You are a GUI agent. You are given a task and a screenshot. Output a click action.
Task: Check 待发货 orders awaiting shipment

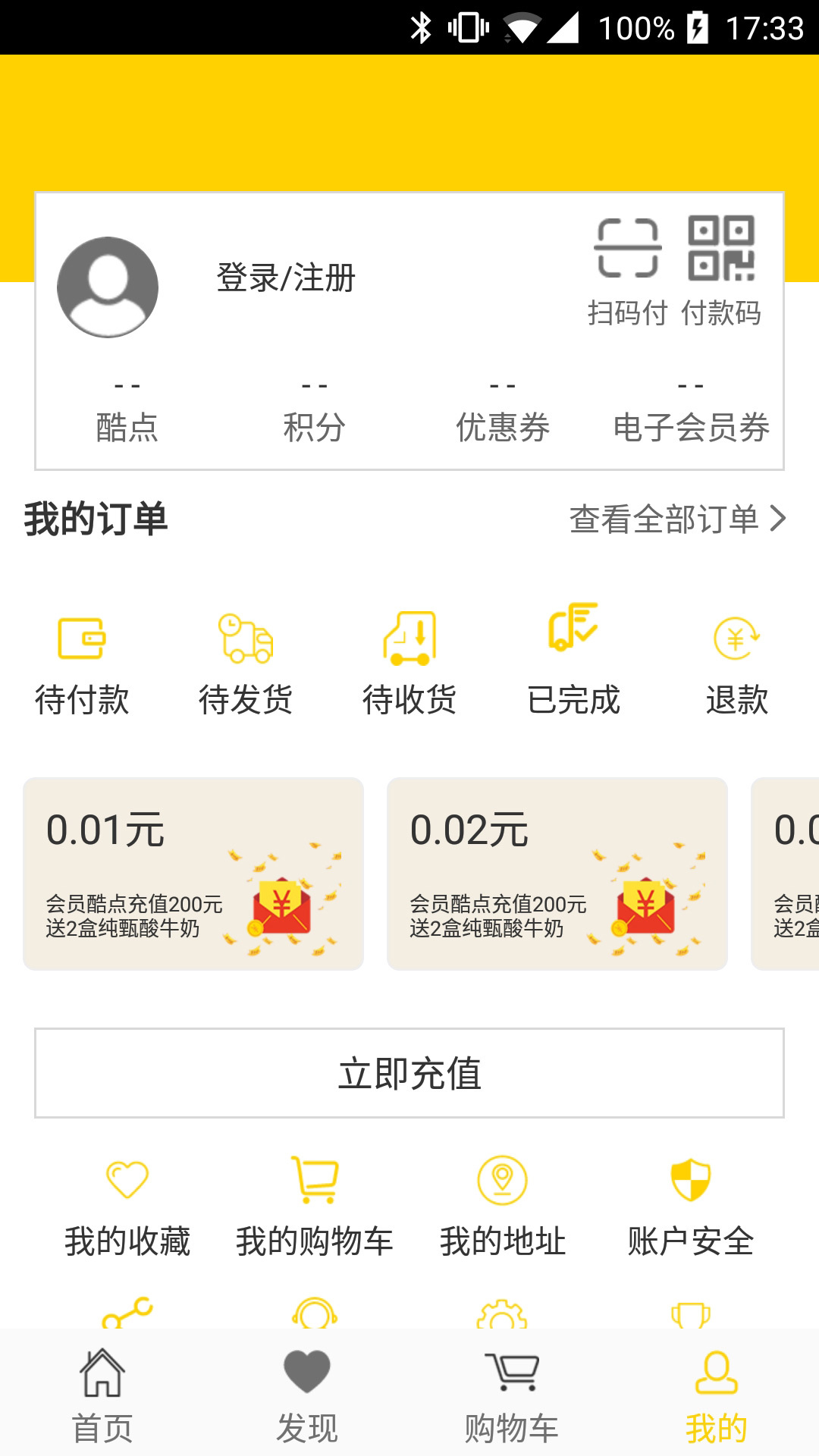246,664
